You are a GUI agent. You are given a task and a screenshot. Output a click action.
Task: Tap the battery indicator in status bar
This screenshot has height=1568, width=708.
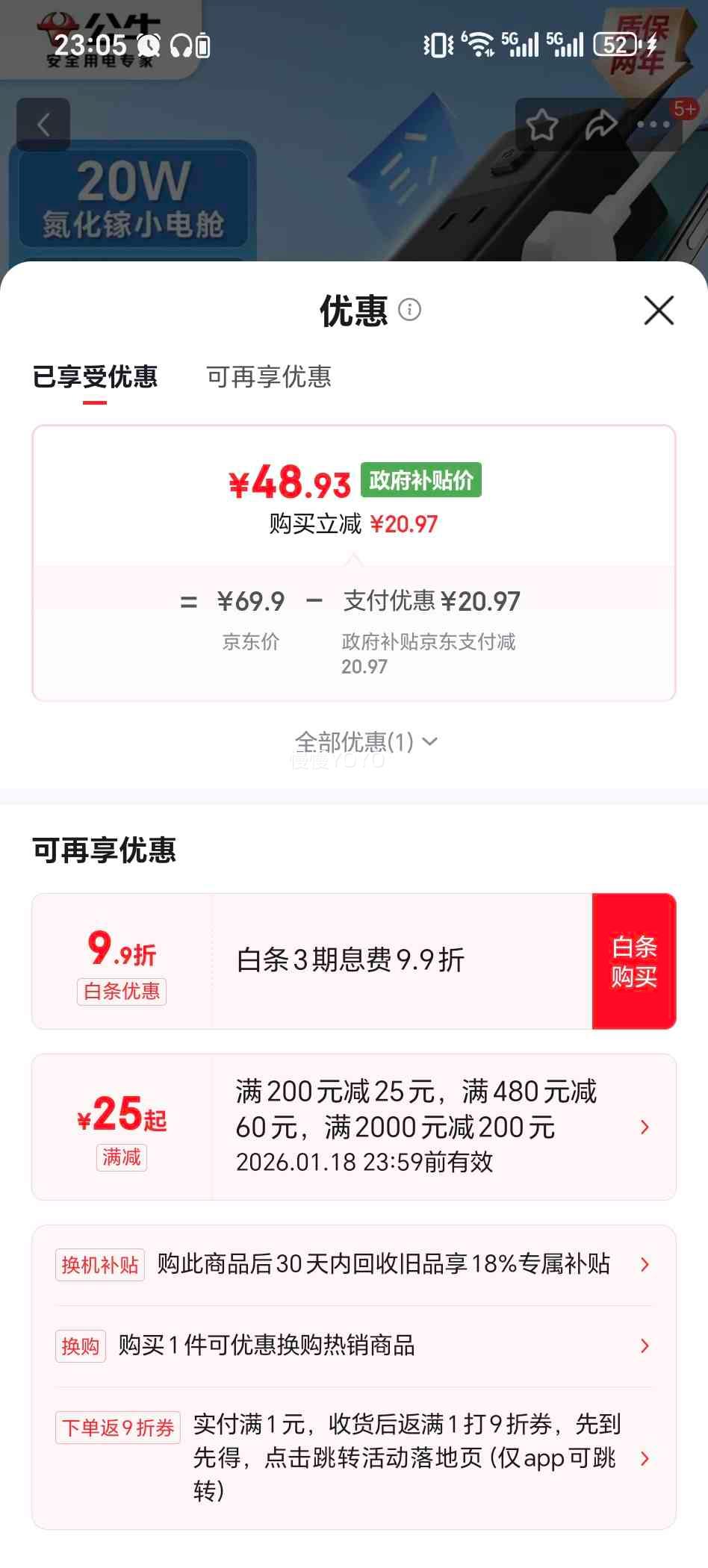point(617,45)
